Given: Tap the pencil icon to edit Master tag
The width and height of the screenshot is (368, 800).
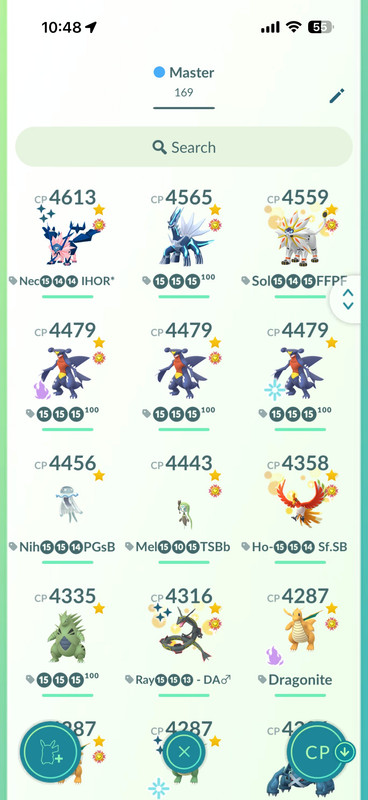Looking at the screenshot, I should 336,95.
